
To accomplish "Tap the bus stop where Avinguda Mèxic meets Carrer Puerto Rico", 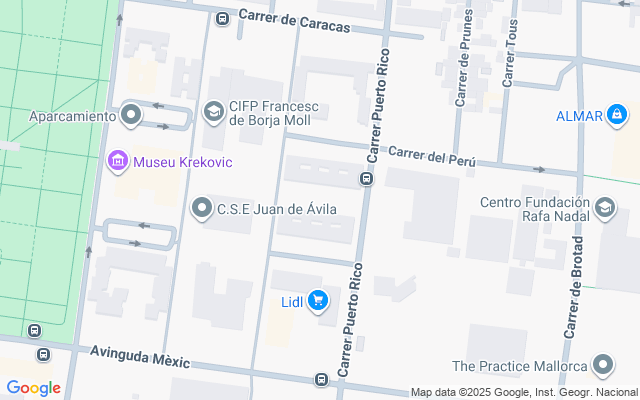I will (x=321, y=379).
